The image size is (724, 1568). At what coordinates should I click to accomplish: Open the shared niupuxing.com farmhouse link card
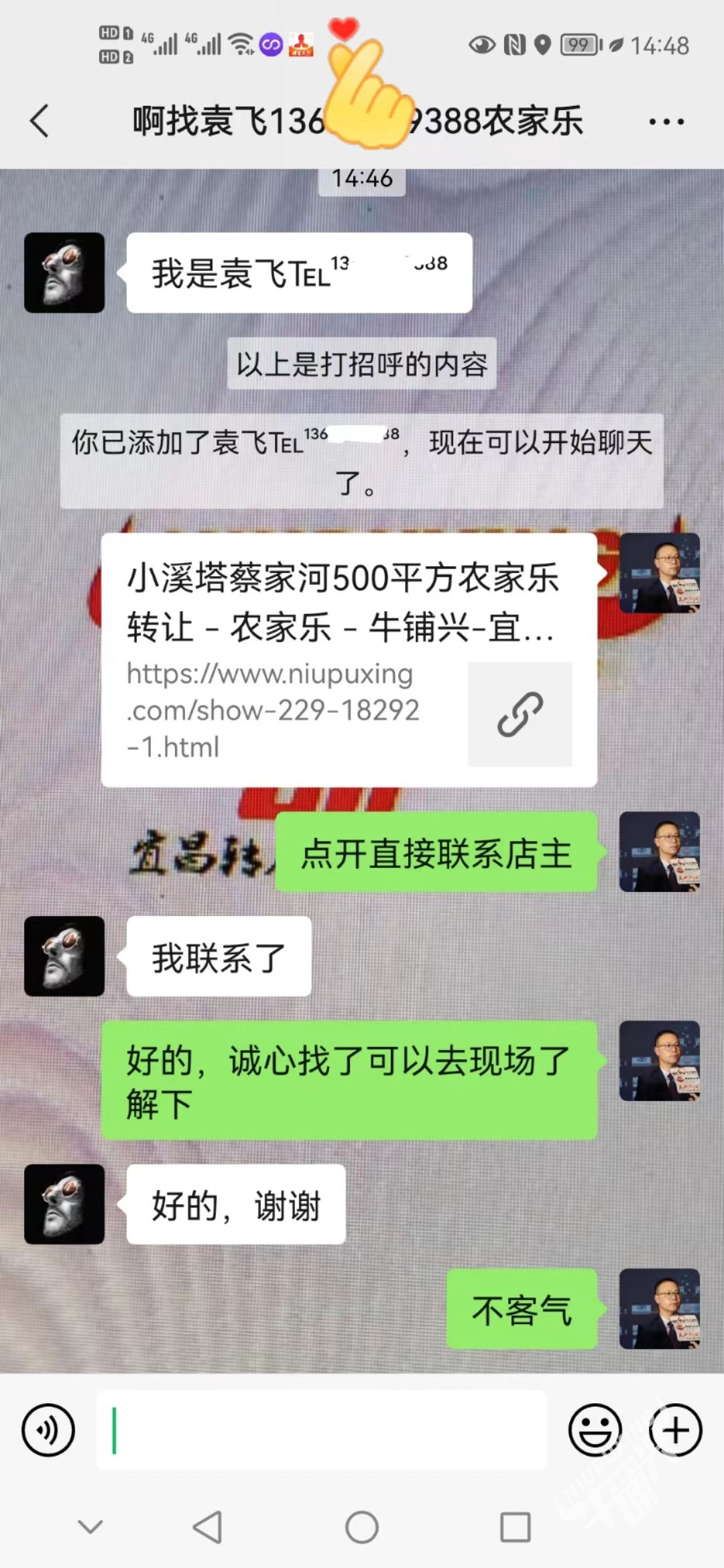(349, 659)
